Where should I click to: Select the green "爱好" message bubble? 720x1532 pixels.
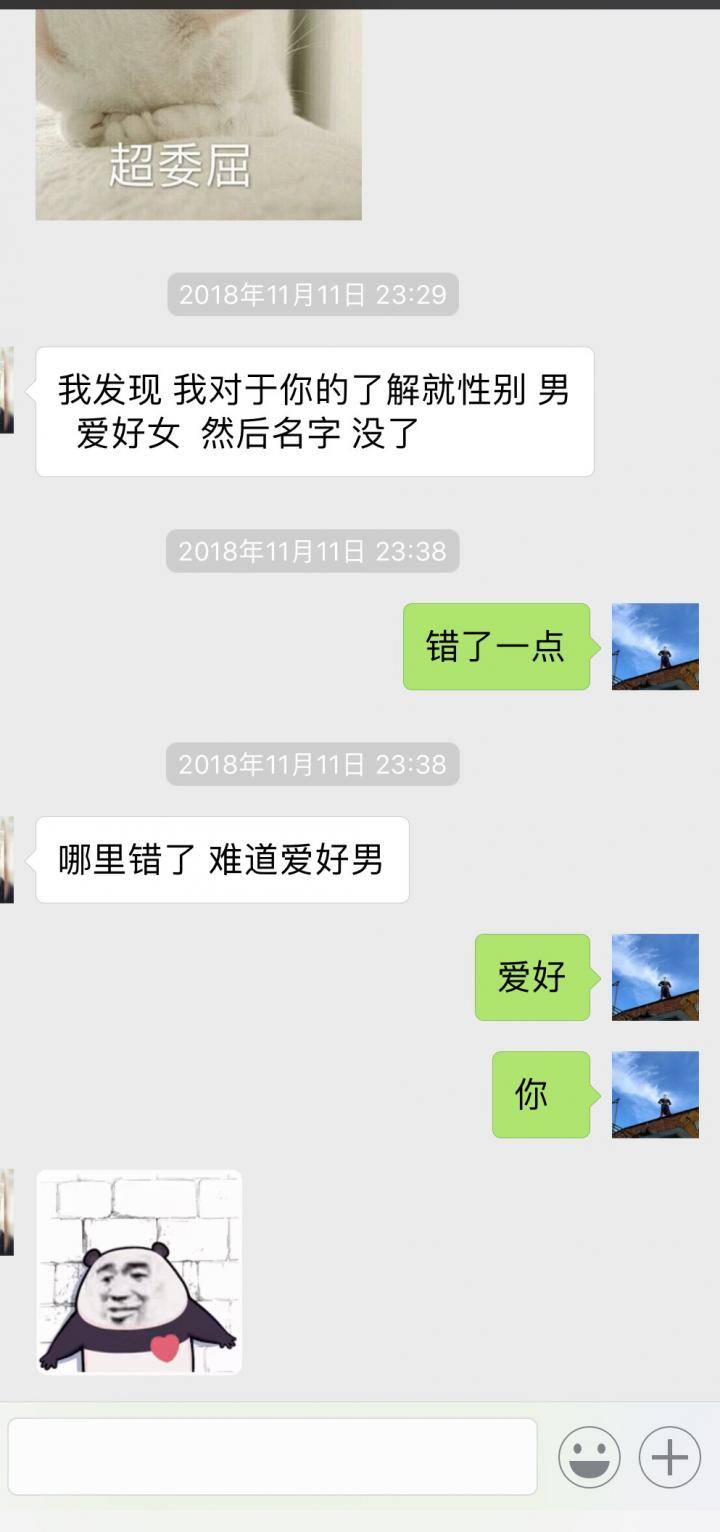[533, 980]
